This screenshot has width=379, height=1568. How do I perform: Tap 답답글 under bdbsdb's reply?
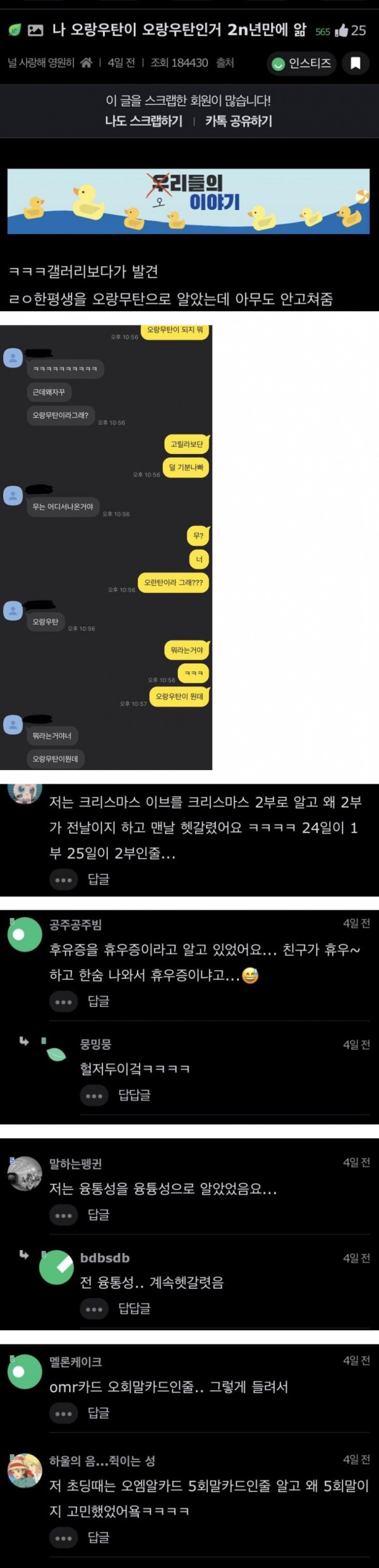[134, 1309]
